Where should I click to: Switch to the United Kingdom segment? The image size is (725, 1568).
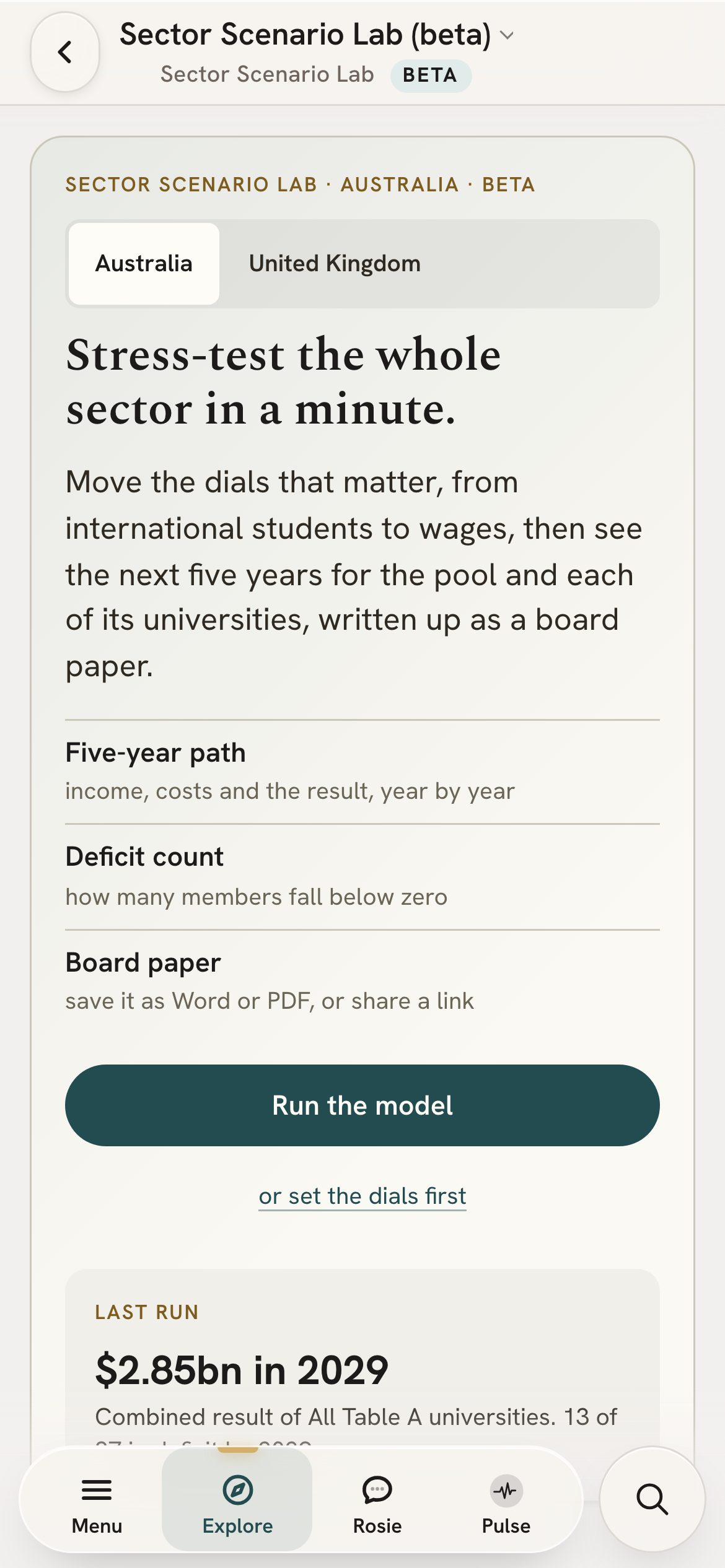(x=335, y=264)
